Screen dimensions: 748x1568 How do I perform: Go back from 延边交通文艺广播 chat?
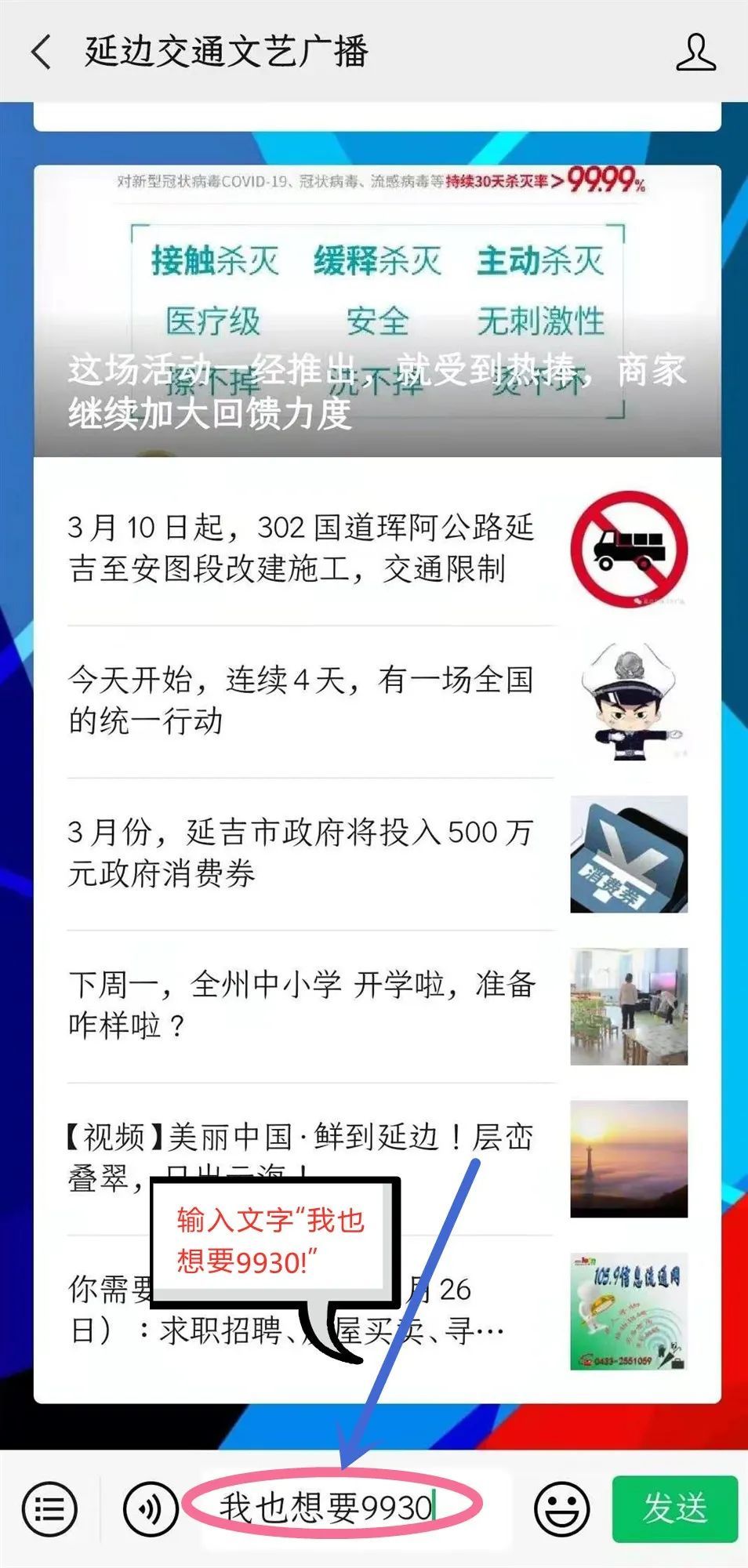[x=41, y=53]
